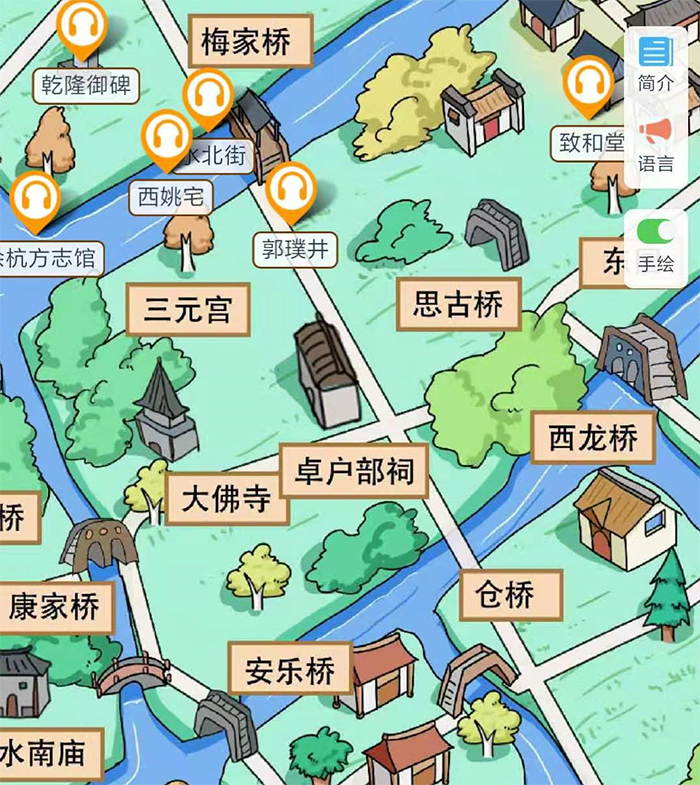Play the audio guide for 乾隆御碑
Image resolution: width=700 pixels, height=785 pixels.
82,26
